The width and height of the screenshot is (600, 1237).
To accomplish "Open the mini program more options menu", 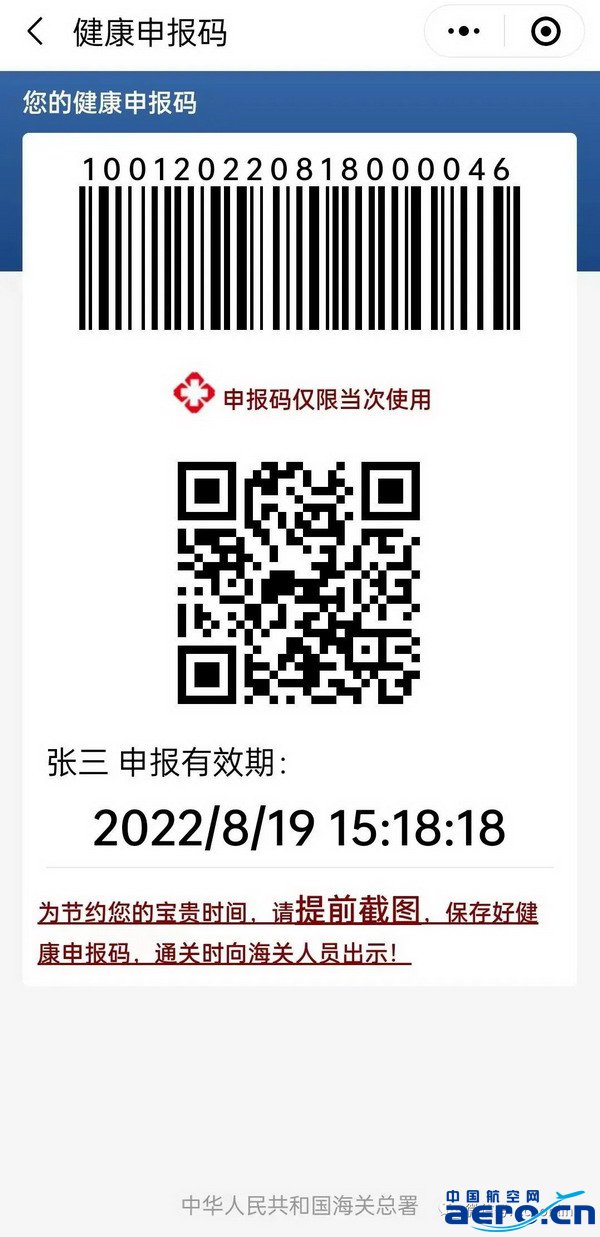I will coord(464,32).
